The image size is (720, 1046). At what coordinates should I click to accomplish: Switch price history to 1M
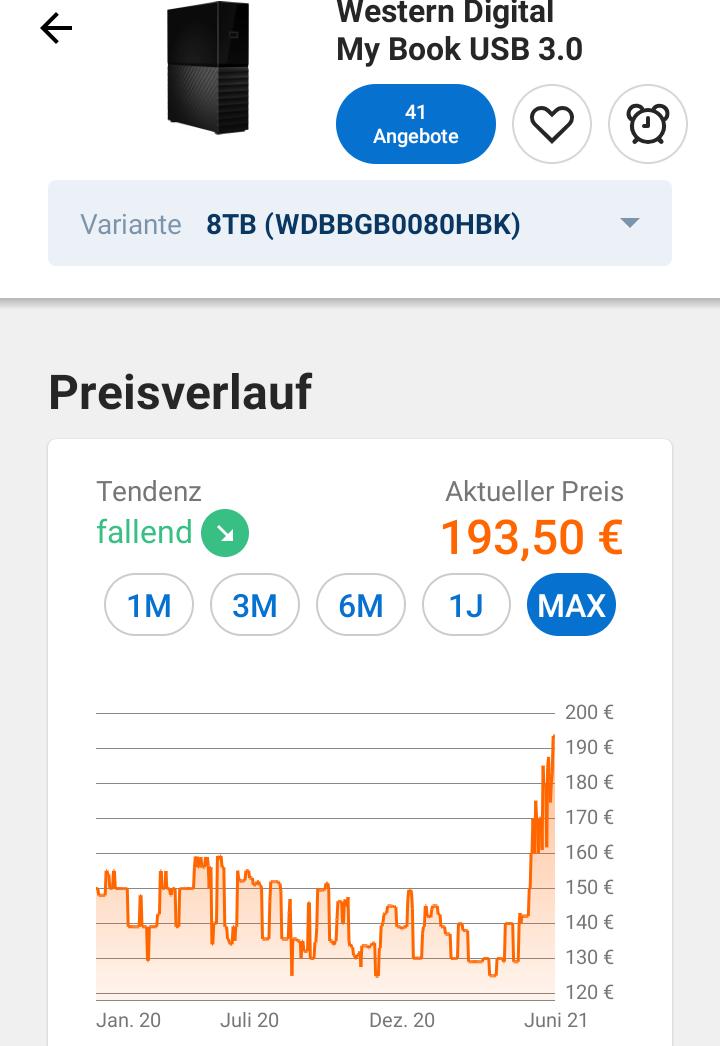point(149,605)
